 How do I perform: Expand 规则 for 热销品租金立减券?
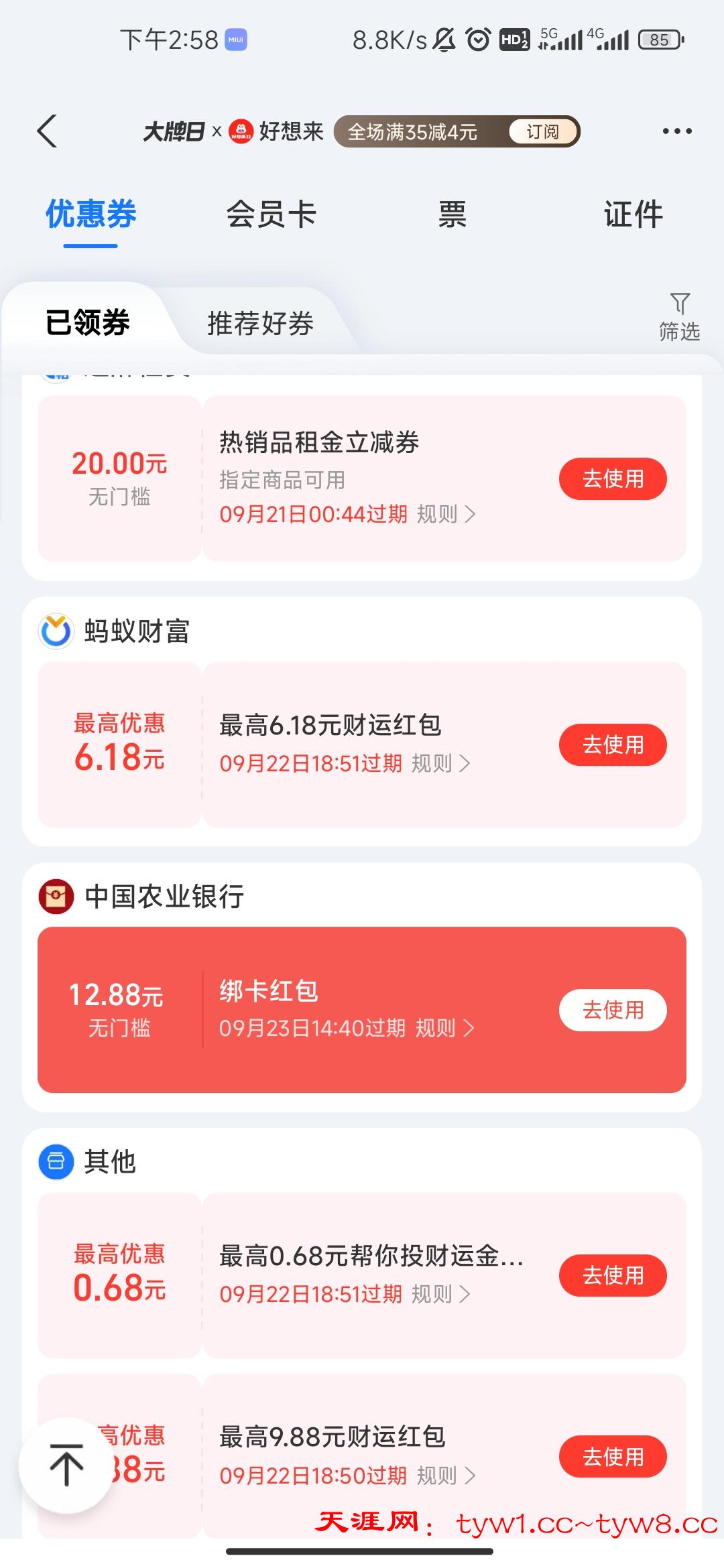[439, 515]
